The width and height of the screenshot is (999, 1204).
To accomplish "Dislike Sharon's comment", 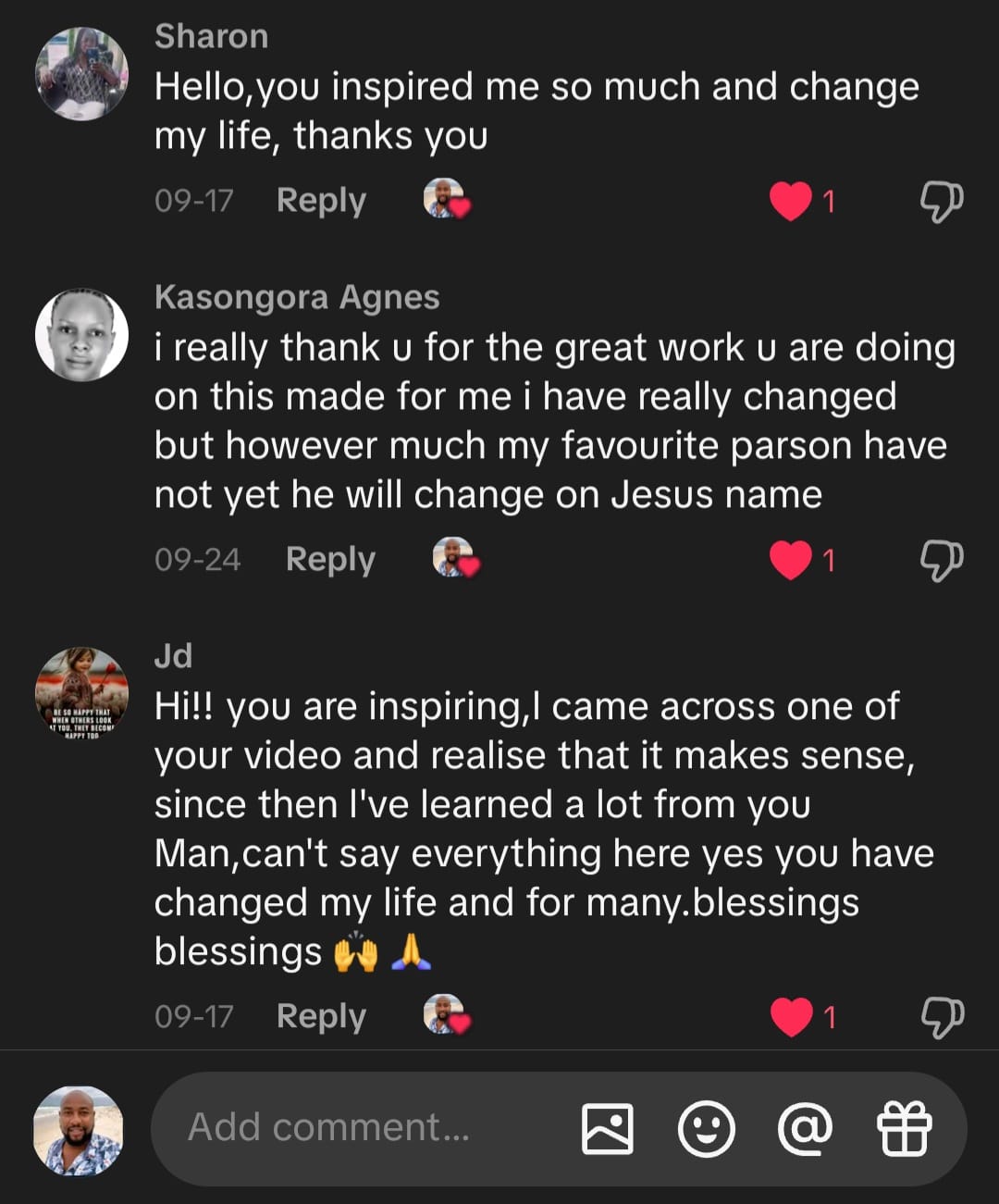I will coord(942,201).
